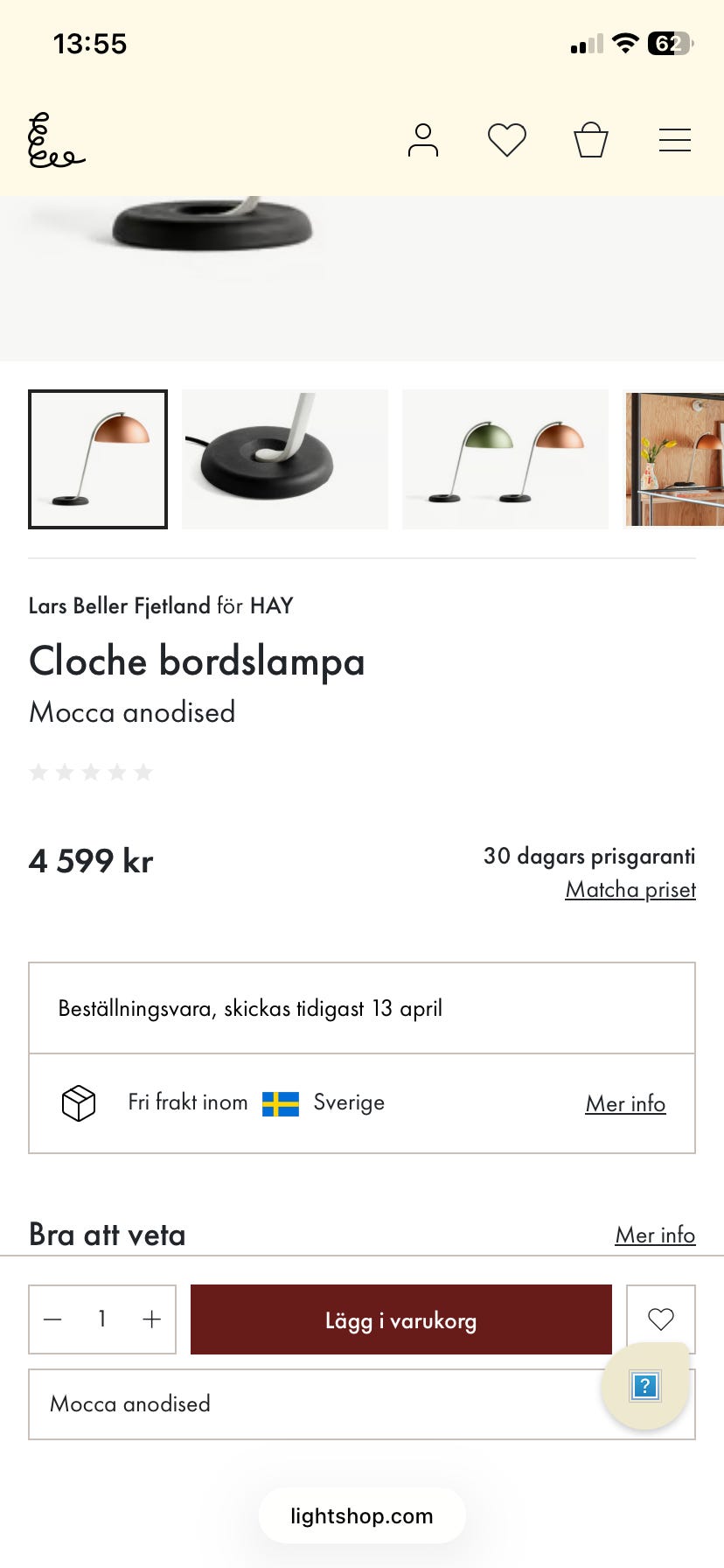Open designer link Lars Beller Fjetland

(120, 605)
